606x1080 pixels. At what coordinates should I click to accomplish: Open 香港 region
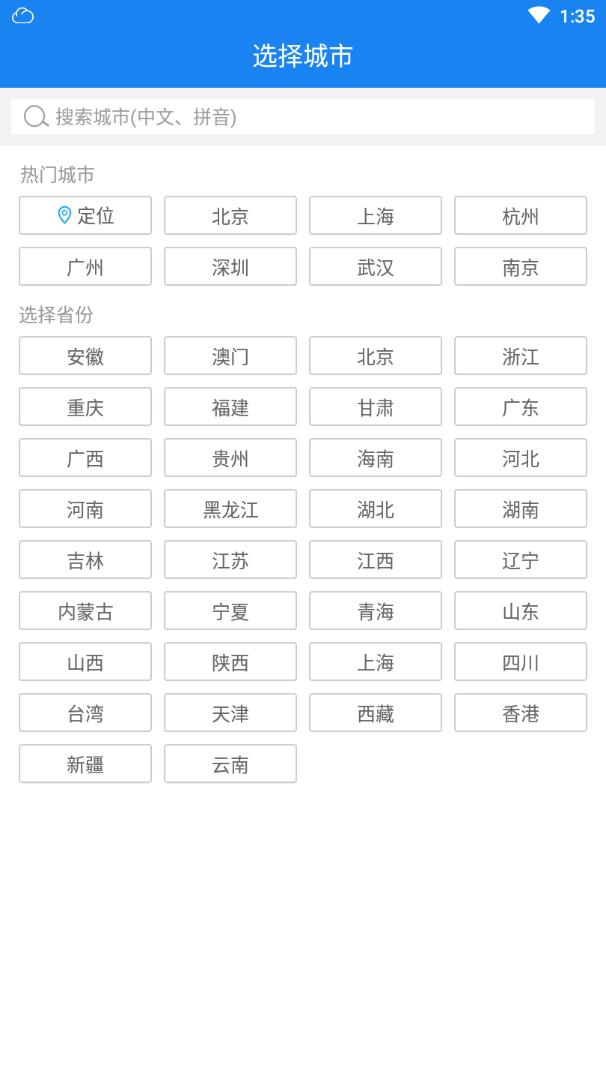coord(521,713)
